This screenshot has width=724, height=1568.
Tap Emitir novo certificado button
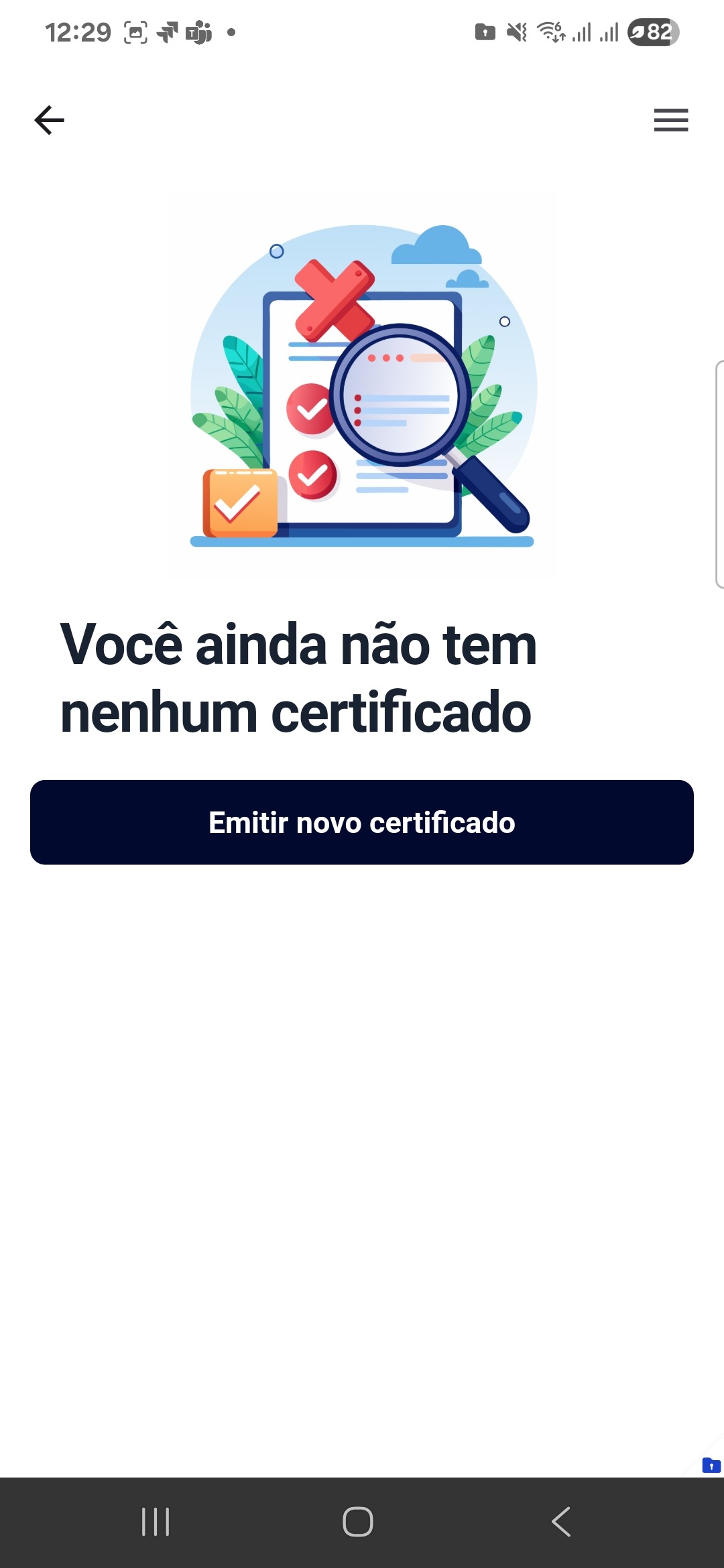362,822
